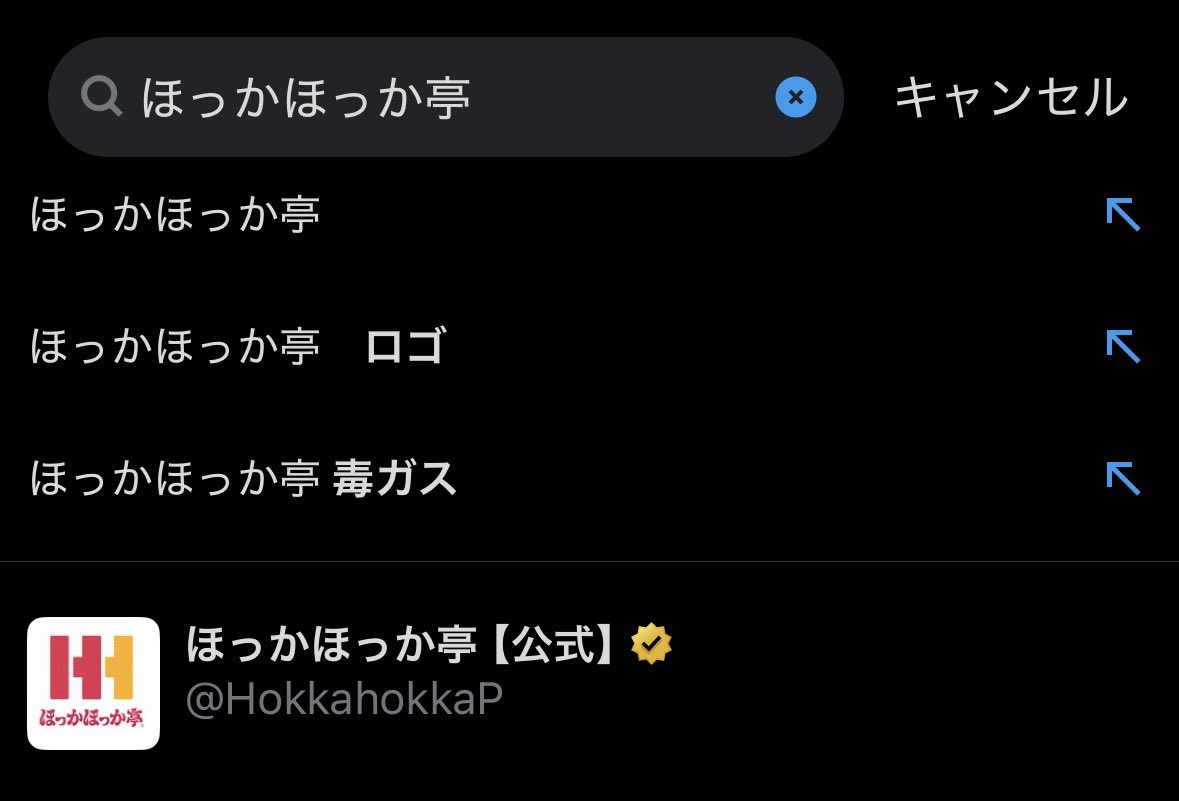Insert the ほっかほっか亭 毒ガス suggestion using its arrow
The image size is (1179, 801).
[1123, 478]
